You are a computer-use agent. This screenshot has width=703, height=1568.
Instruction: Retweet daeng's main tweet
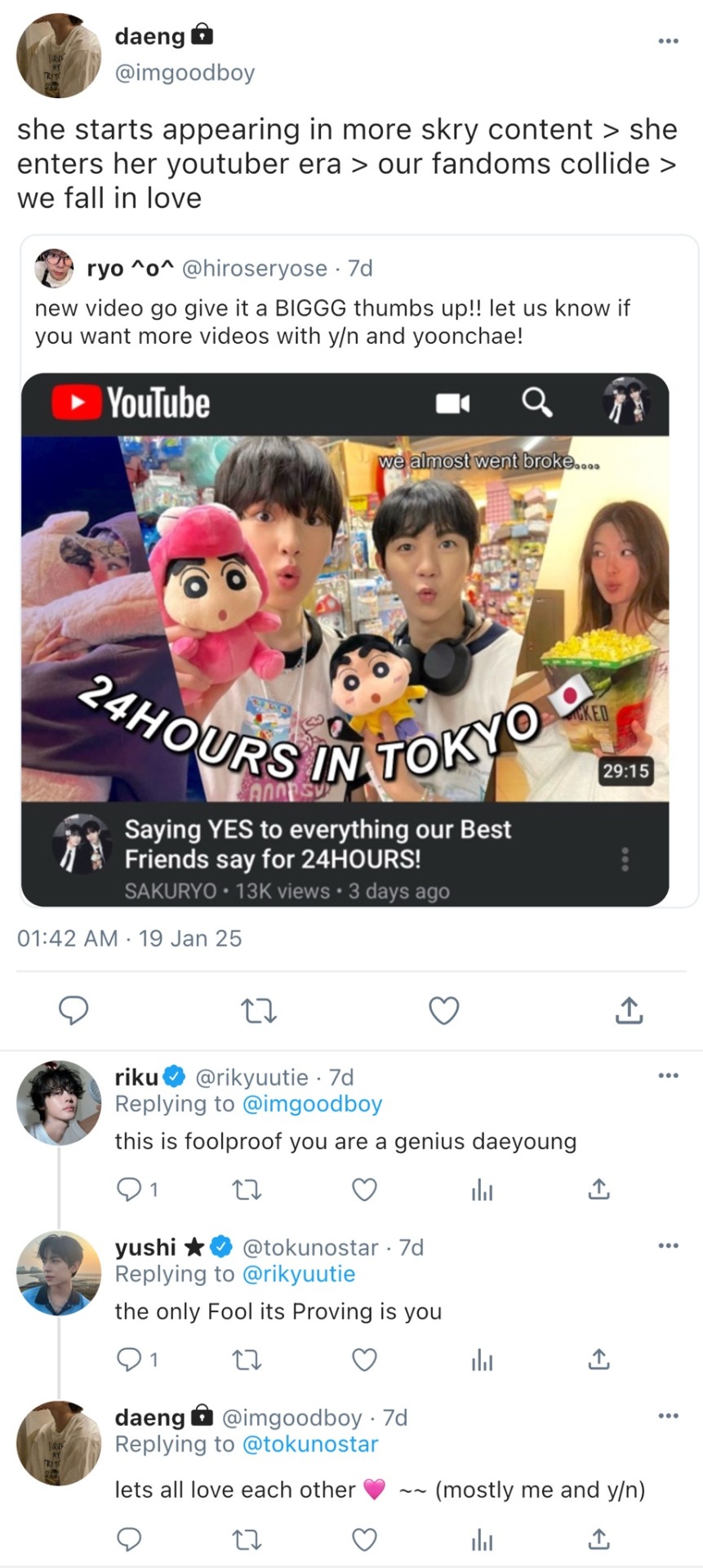point(260,1012)
